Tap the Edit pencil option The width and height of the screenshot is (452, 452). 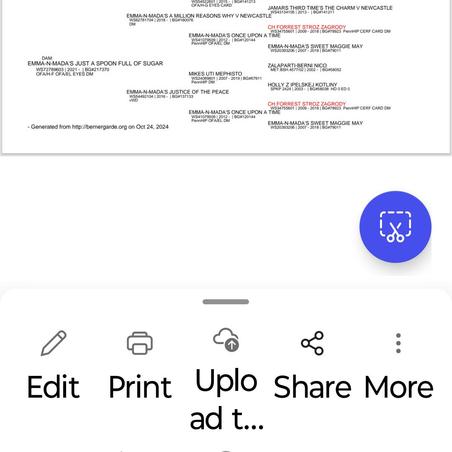[53, 365]
